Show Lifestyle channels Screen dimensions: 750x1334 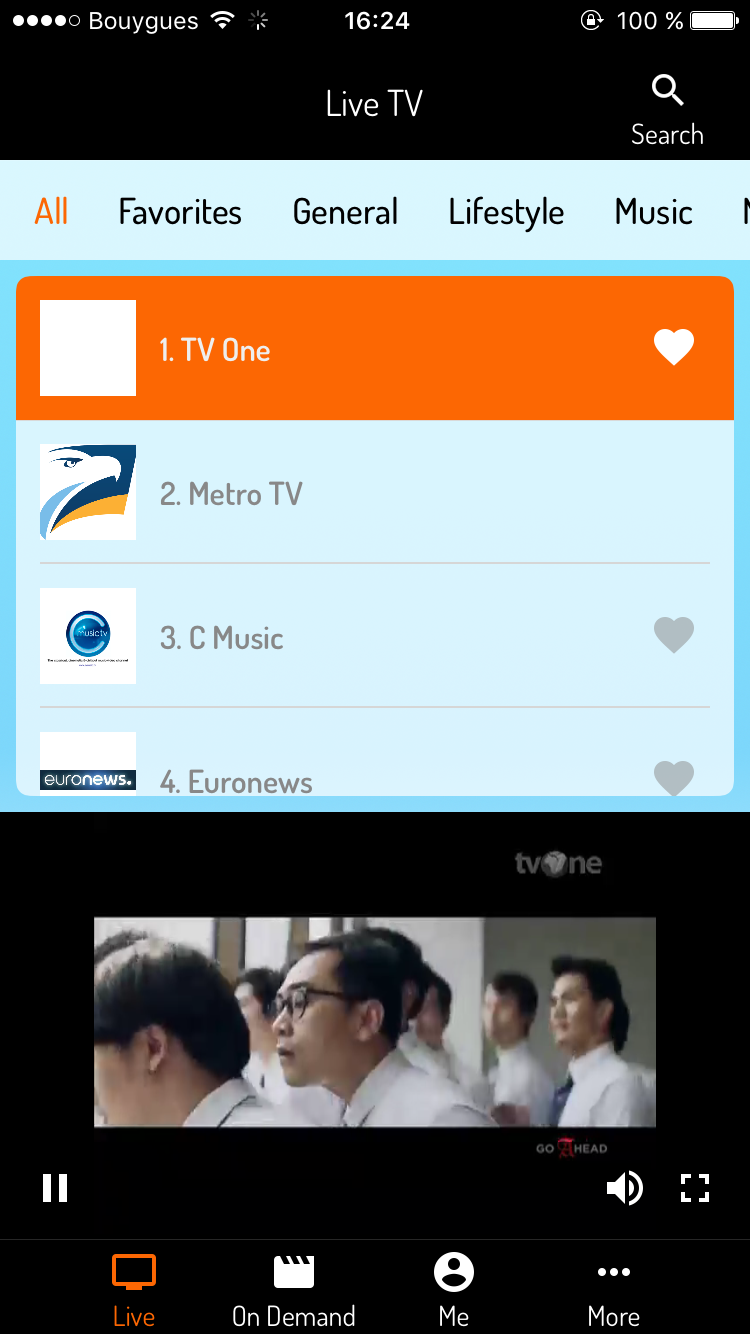point(506,212)
